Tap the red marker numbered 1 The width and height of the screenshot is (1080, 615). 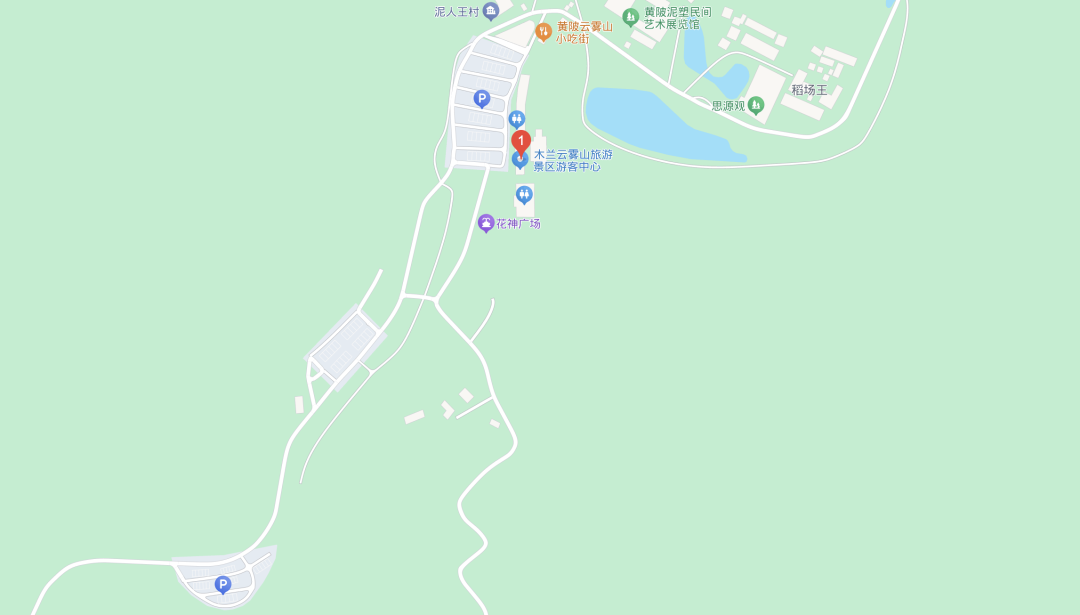521,141
